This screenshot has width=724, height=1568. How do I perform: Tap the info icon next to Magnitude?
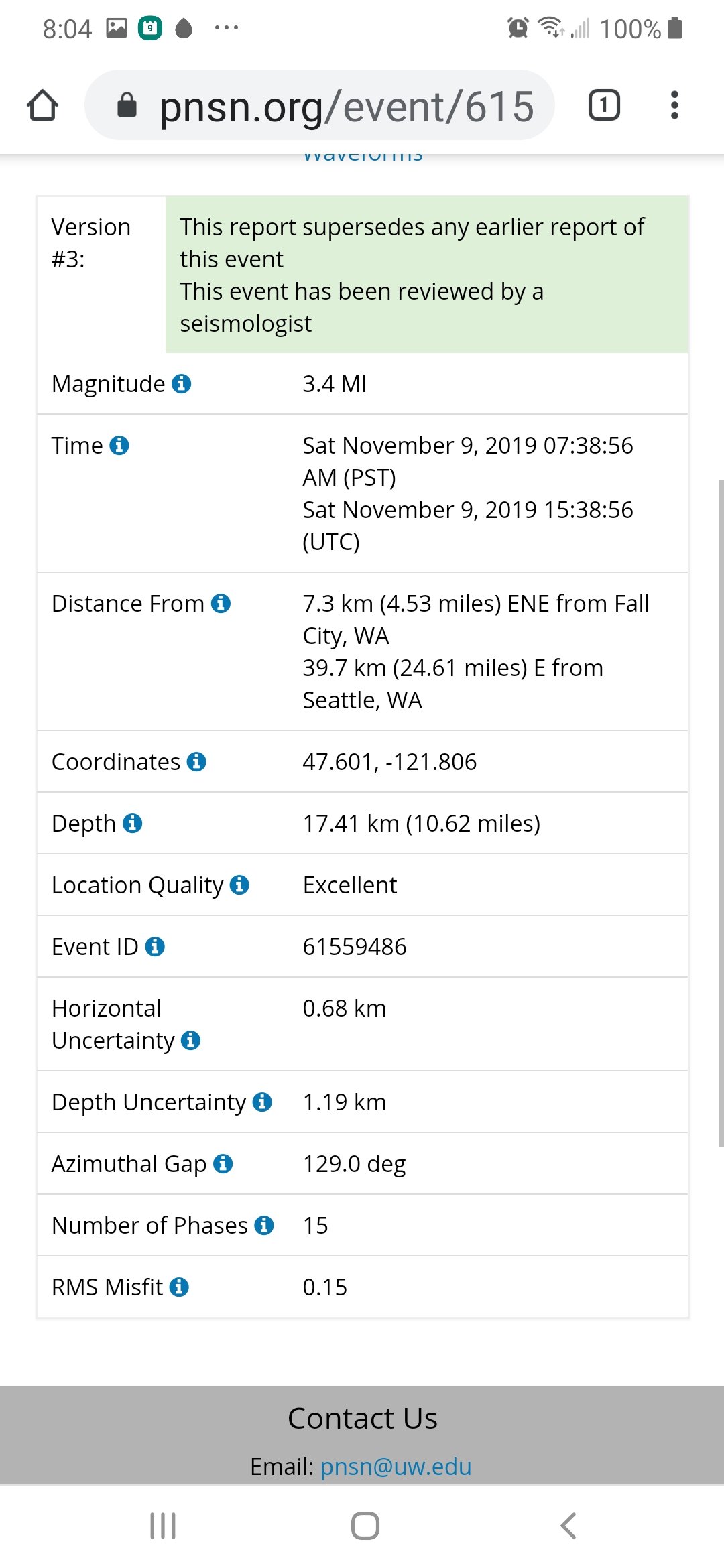pyautogui.click(x=182, y=384)
